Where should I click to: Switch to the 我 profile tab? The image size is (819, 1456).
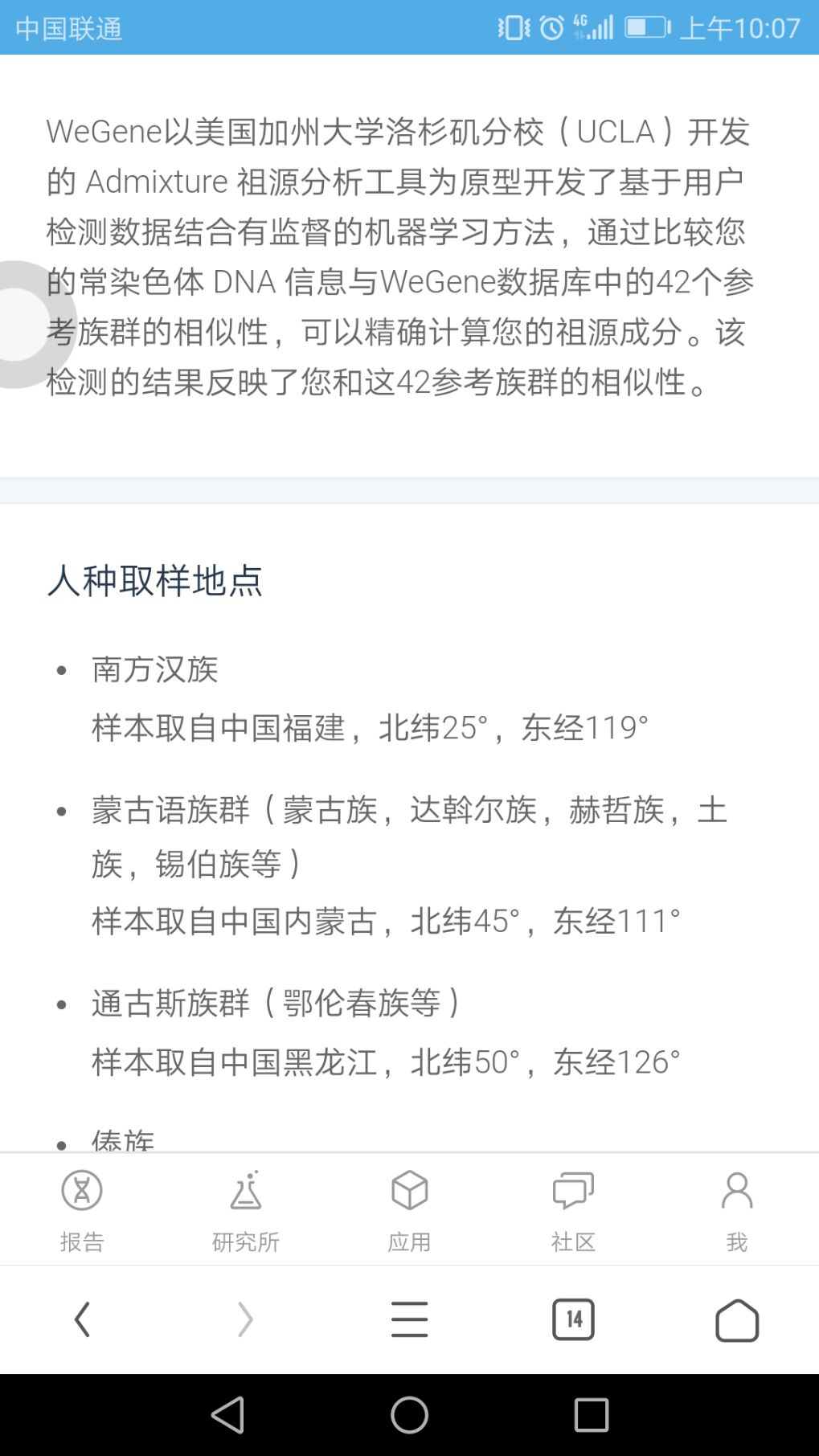pos(737,1209)
